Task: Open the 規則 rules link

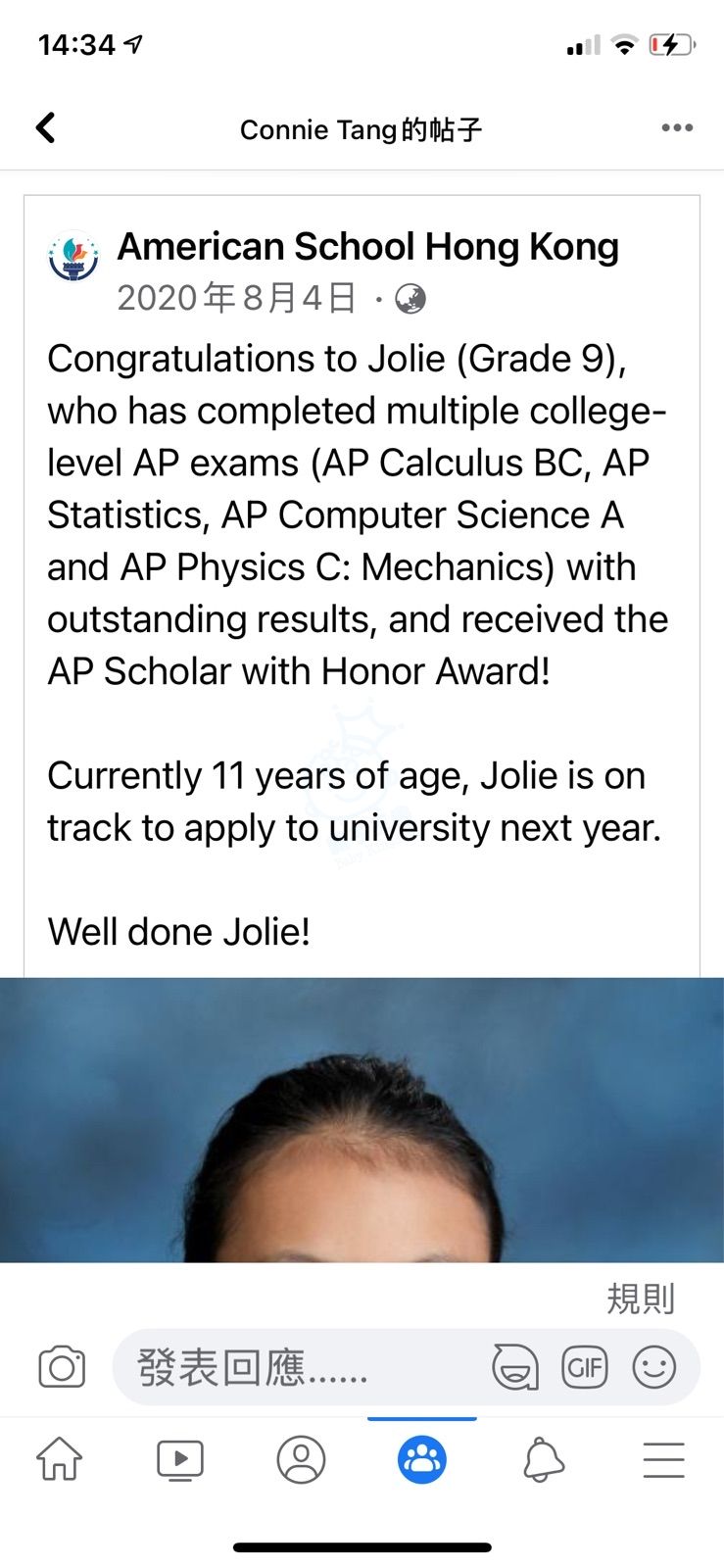Action: point(641,1298)
